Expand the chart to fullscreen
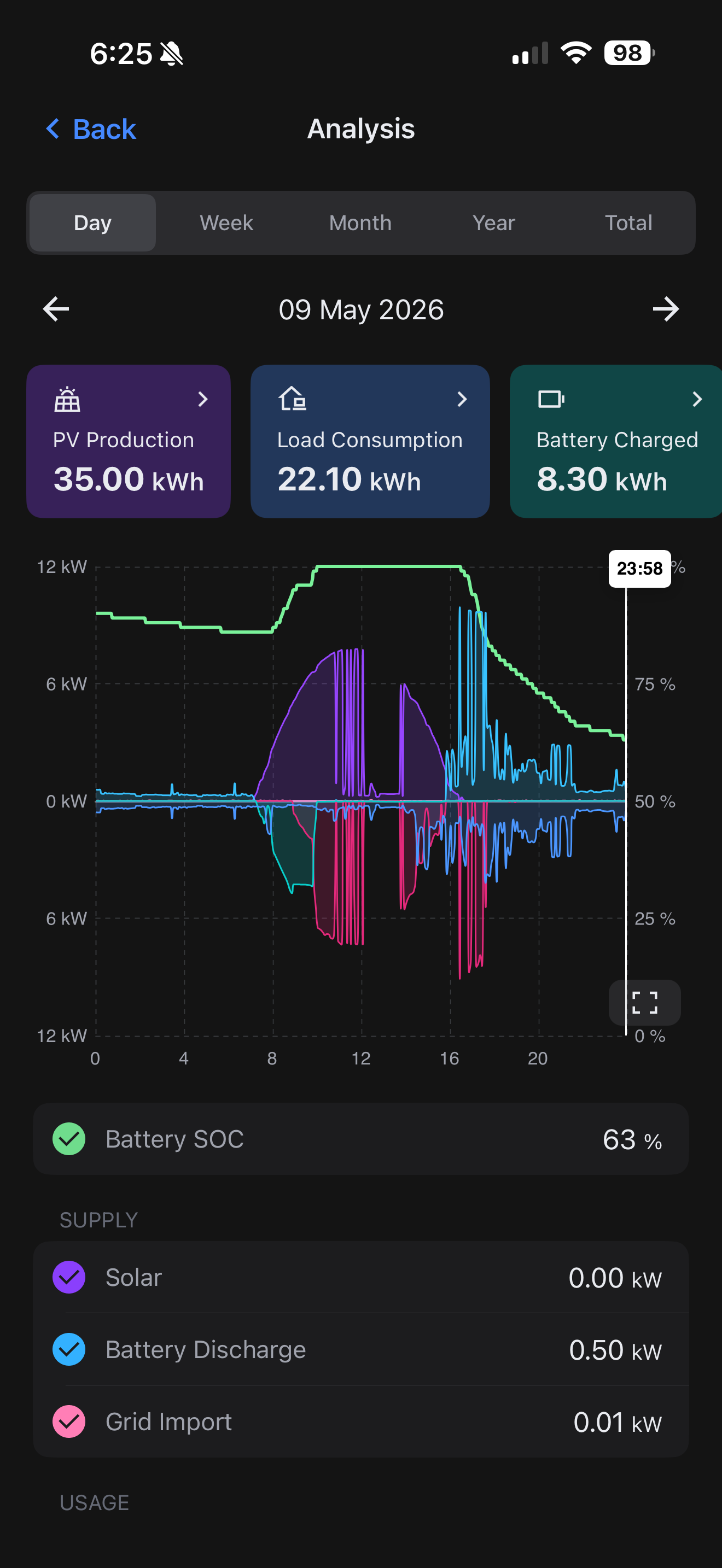Screen dimensions: 722x1568 click(645, 1003)
